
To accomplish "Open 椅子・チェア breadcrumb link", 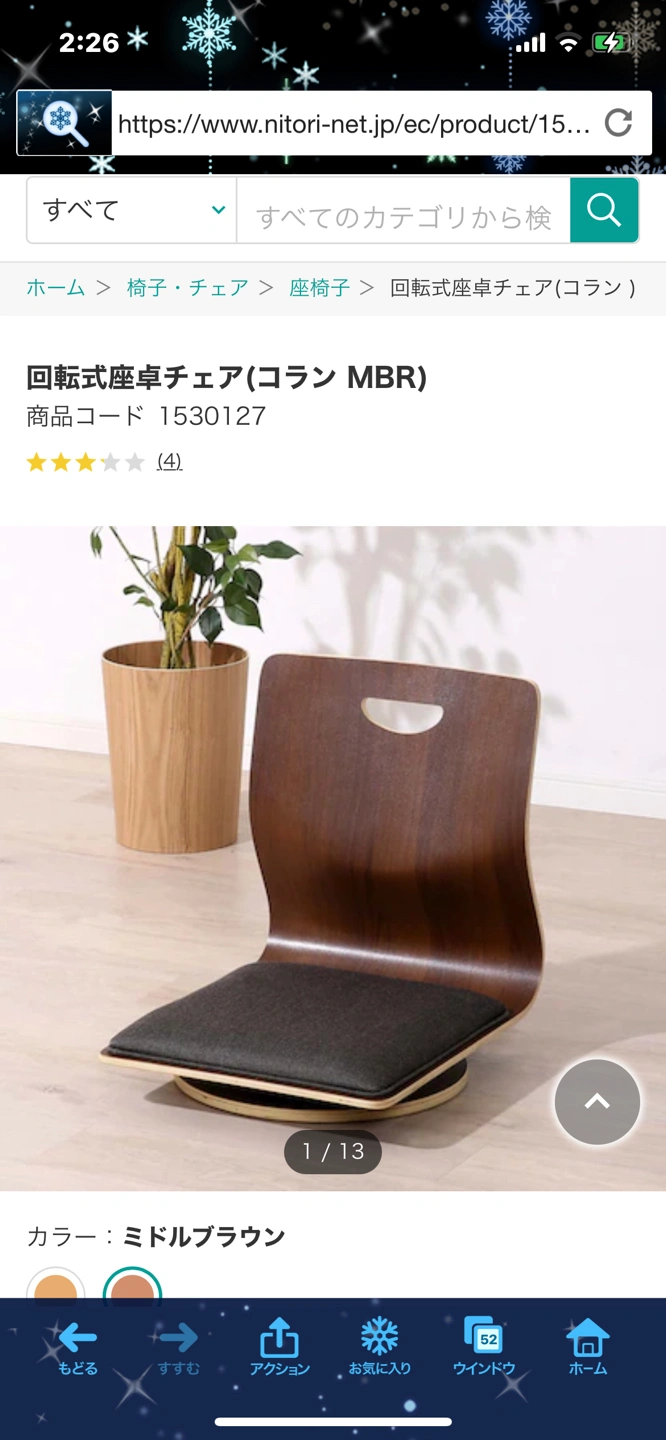I will [x=187, y=288].
